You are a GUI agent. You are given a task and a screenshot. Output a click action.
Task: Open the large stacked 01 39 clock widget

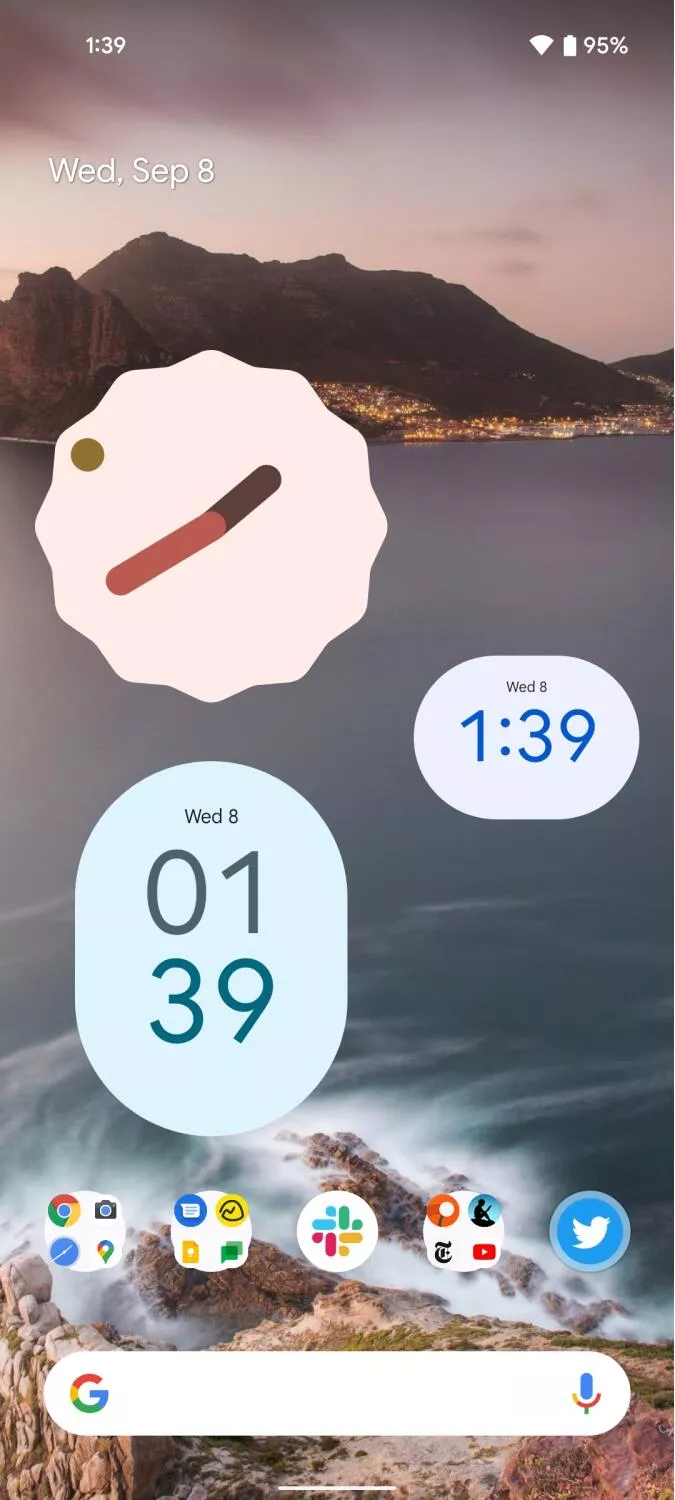pos(211,948)
